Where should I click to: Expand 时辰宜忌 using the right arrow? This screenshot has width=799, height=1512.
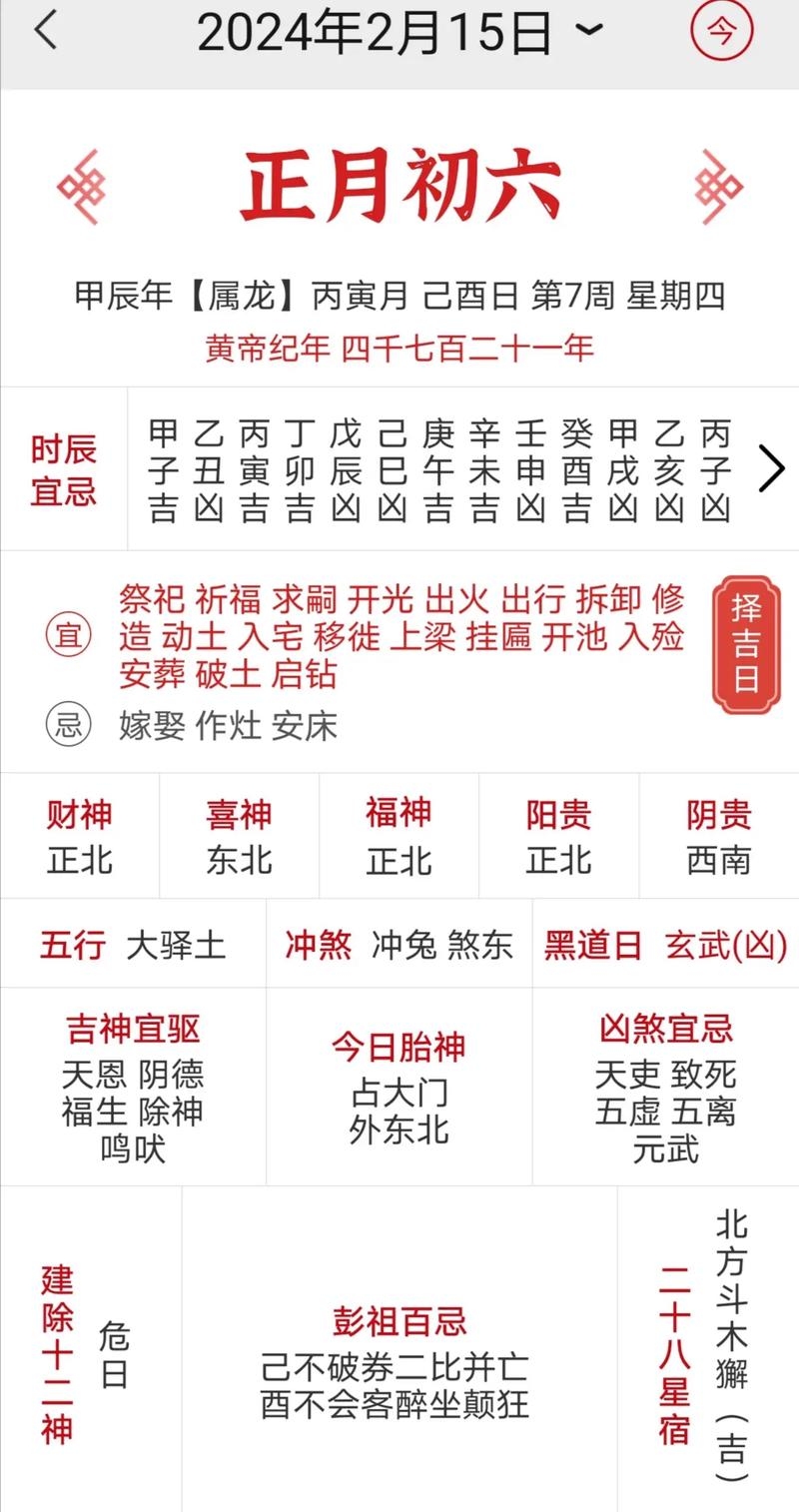pos(771,468)
